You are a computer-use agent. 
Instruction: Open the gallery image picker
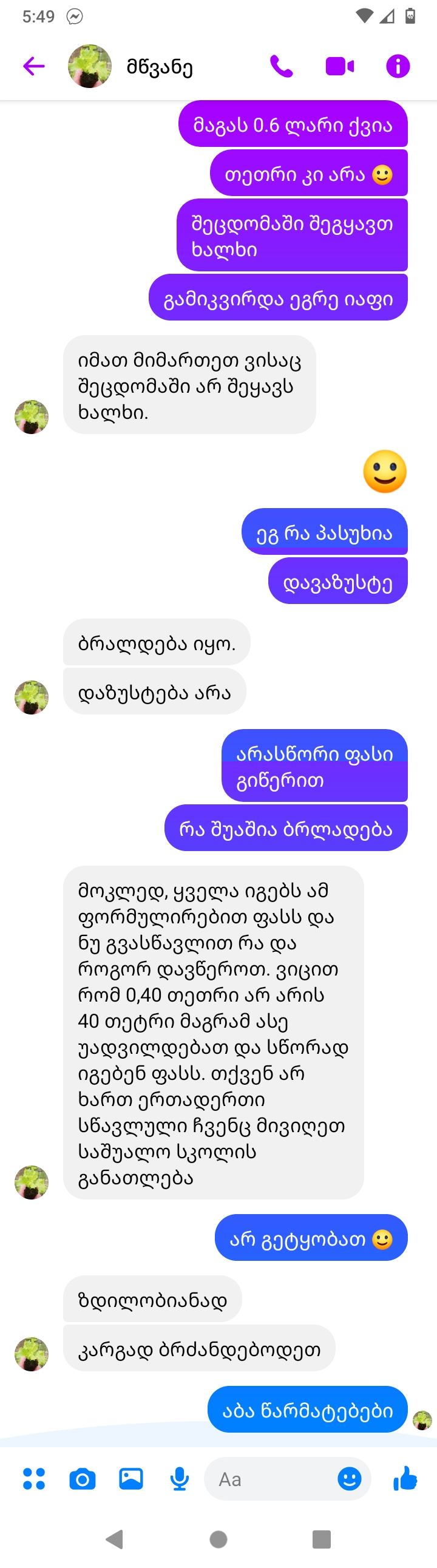pyautogui.click(x=131, y=1479)
